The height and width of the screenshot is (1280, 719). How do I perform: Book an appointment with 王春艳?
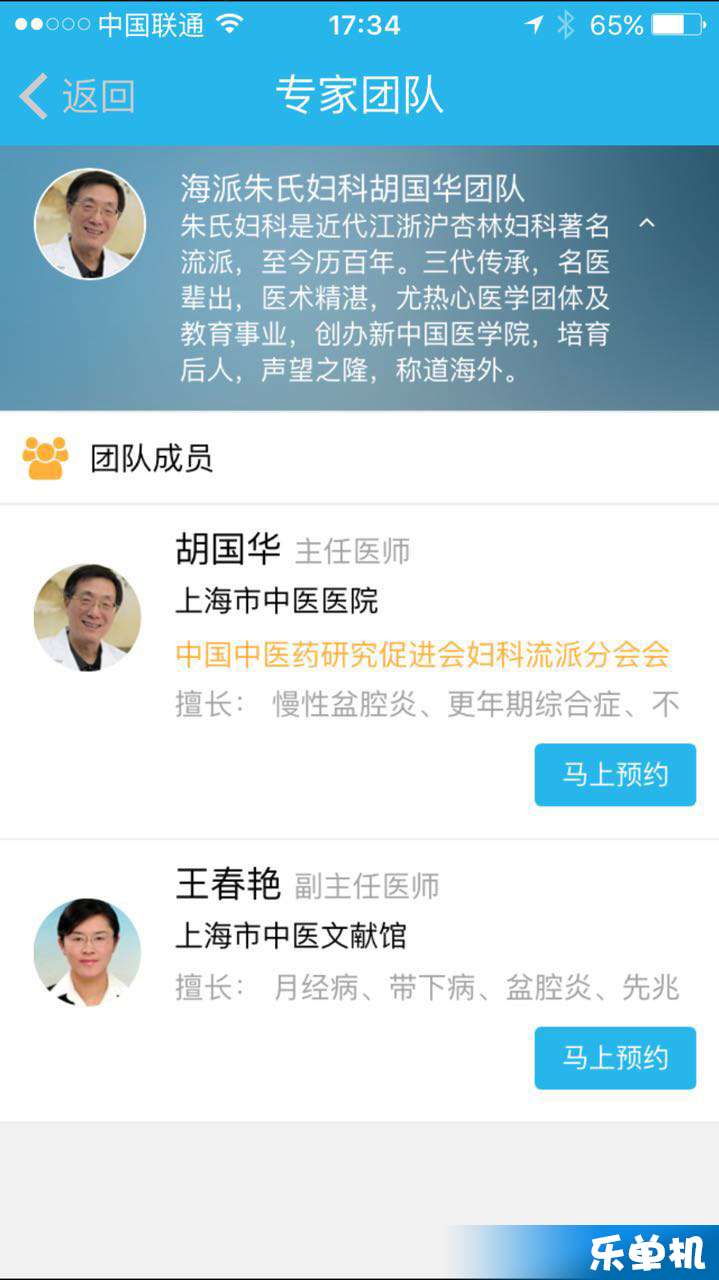615,1058
